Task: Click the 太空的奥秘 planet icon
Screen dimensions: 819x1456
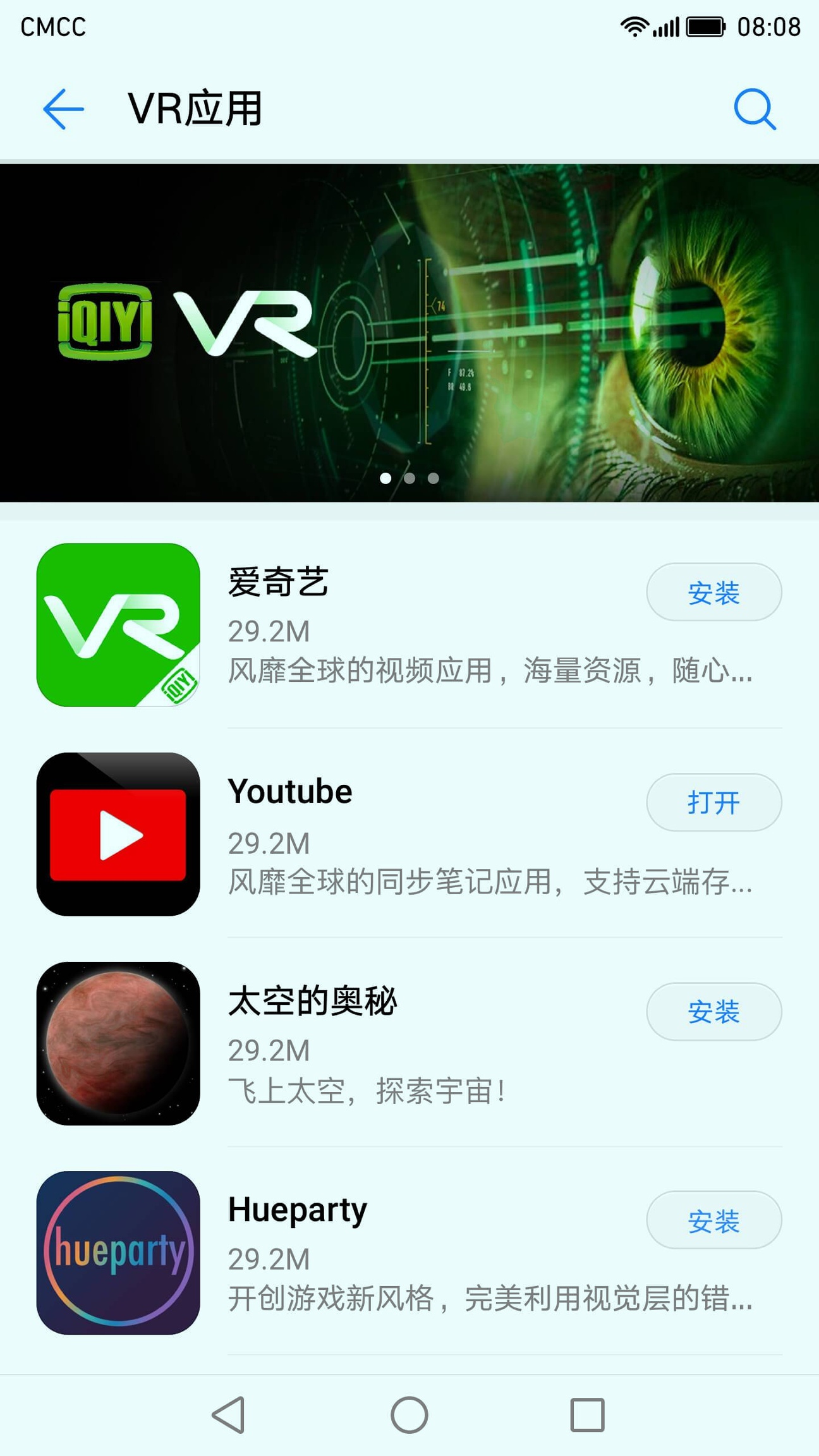Action: pos(118,1044)
